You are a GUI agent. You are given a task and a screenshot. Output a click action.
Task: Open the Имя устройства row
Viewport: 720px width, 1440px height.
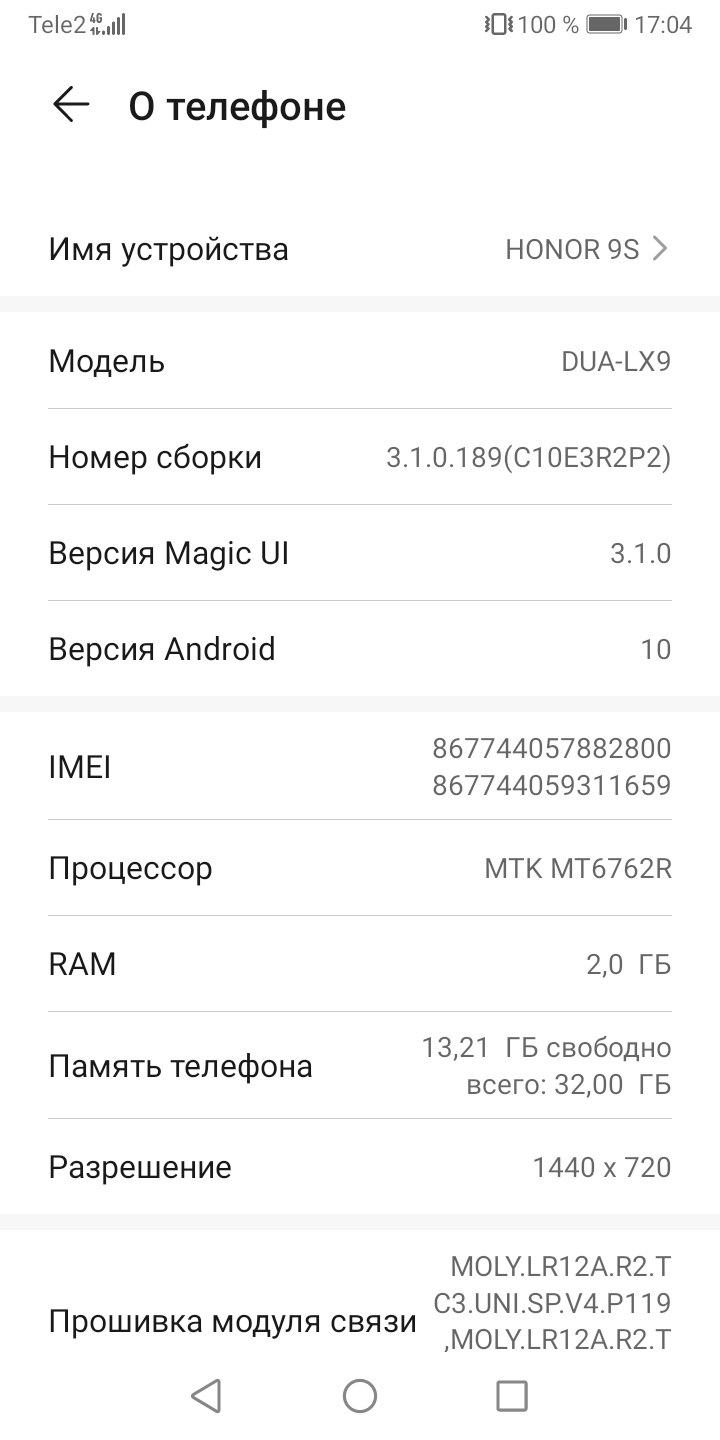click(360, 249)
